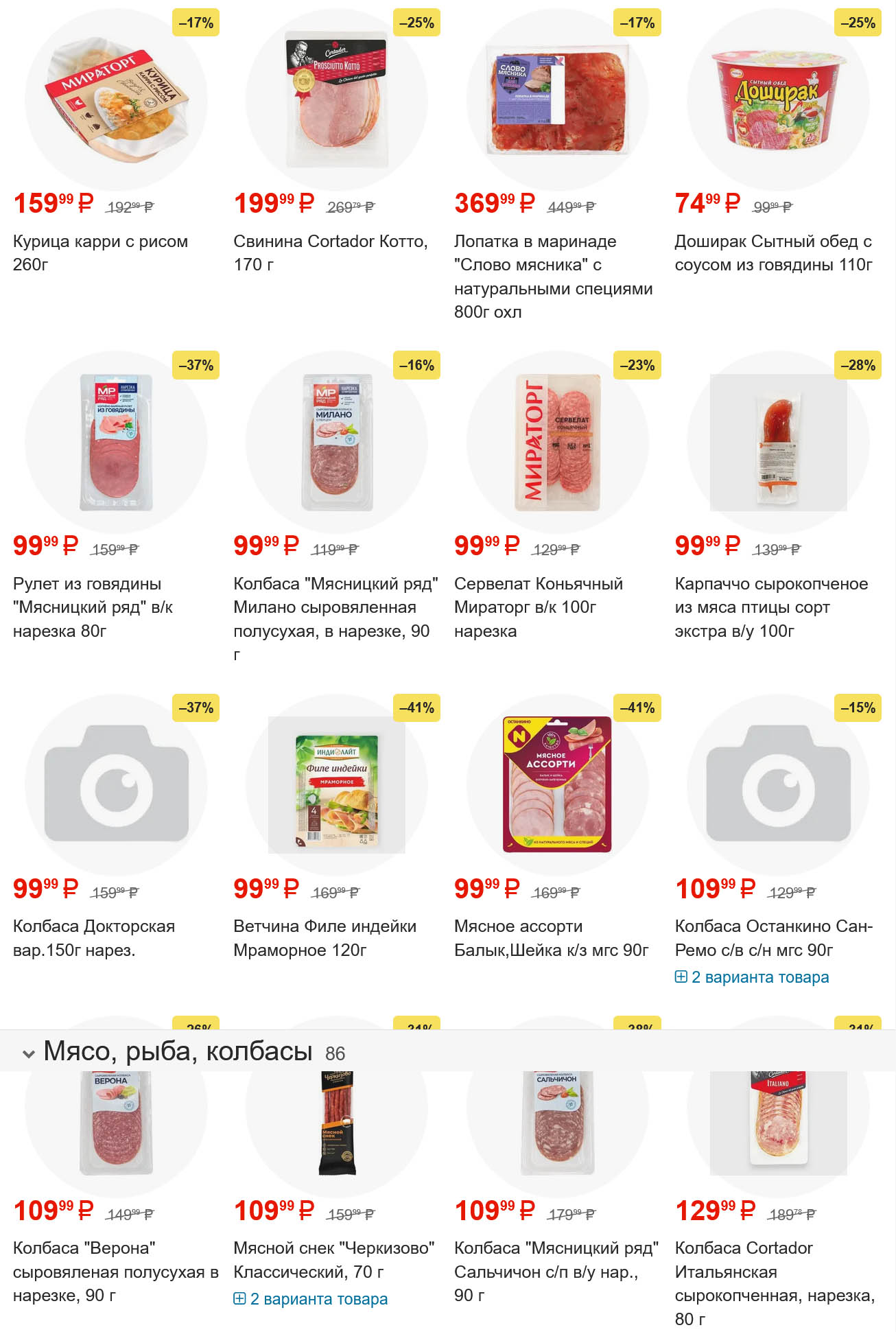Expand 2 варианта товара under Черкизово снек
Screen dimensions: 896x1332
click(x=318, y=1299)
